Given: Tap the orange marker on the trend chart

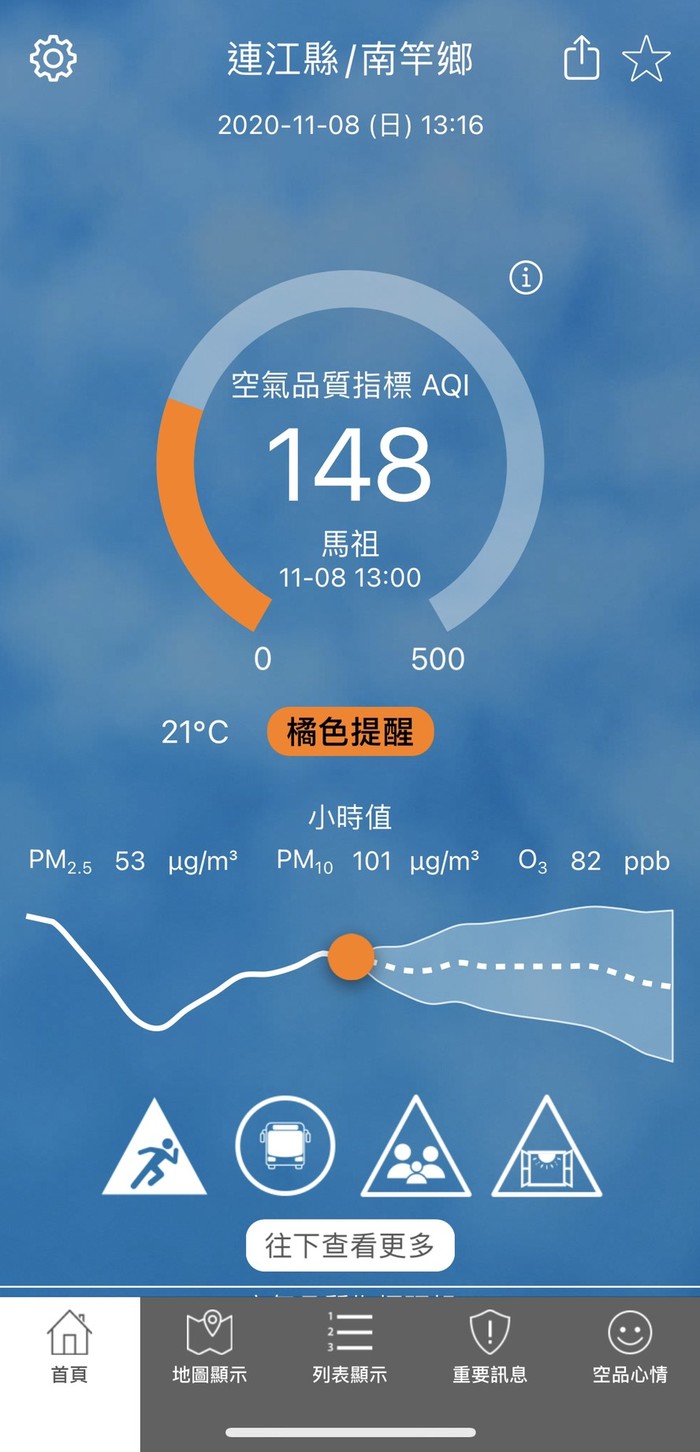Looking at the screenshot, I should pyautogui.click(x=351, y=957).
